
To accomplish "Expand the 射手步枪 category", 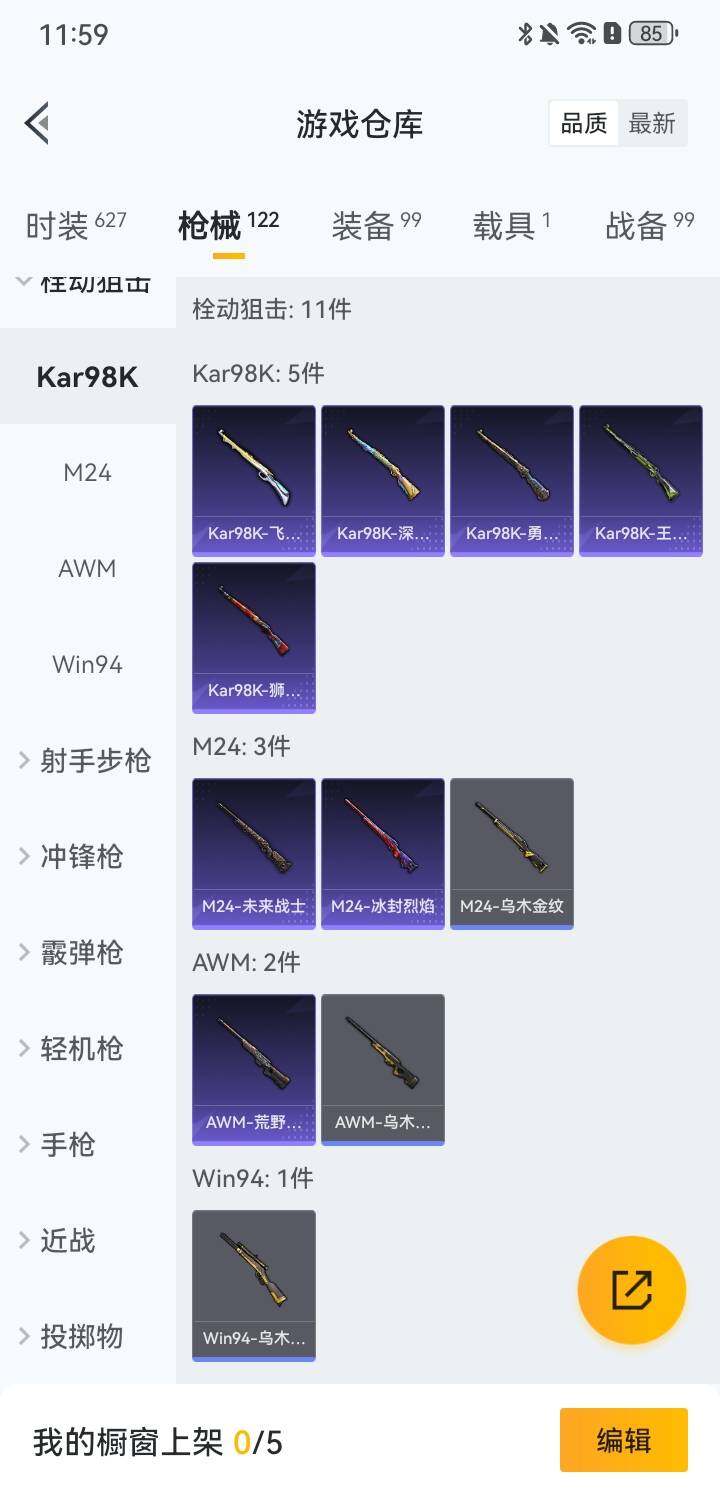I will [x=86, y=761].
